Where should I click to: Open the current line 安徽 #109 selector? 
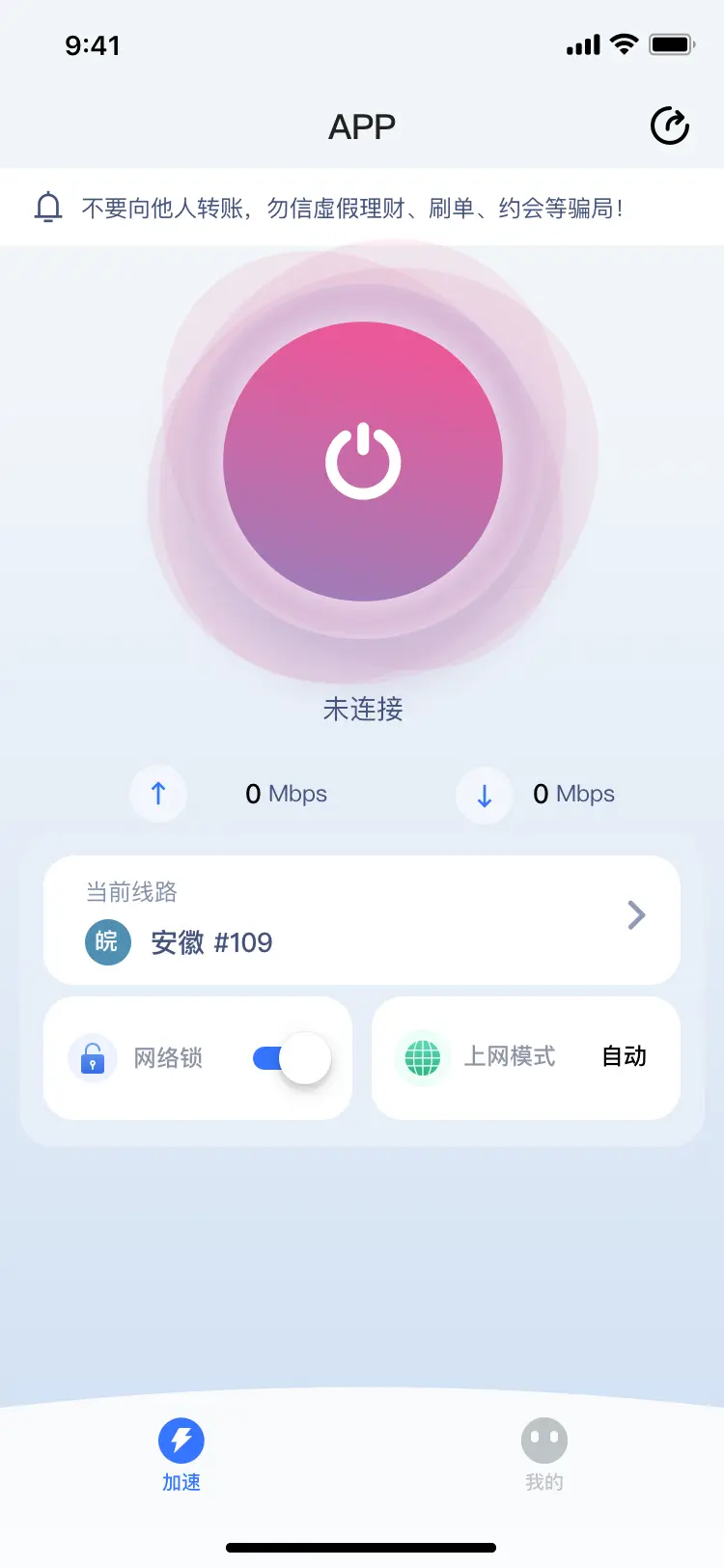point(362,919)
